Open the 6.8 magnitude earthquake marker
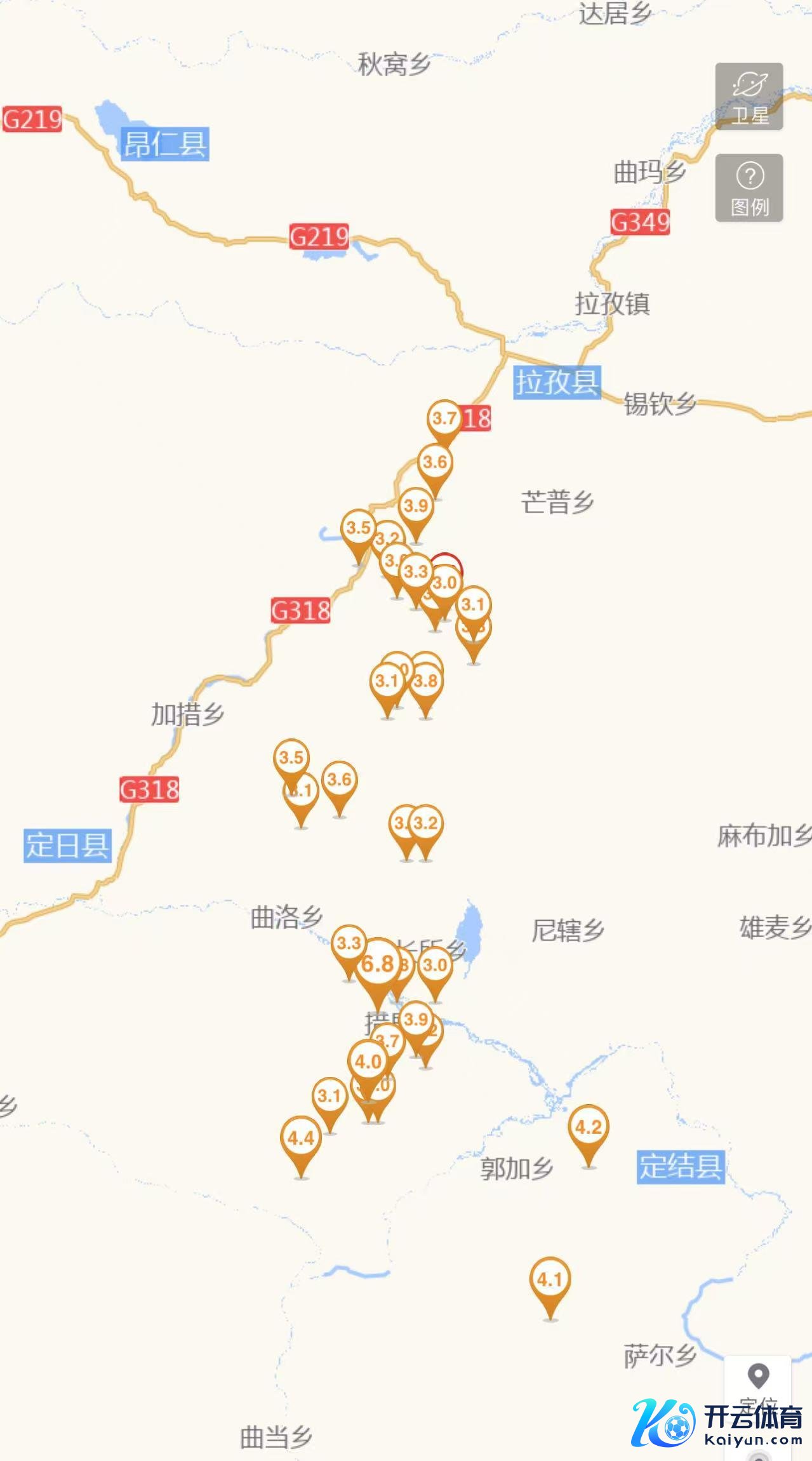Viewport: 812px width, 1461px height. (x=378, y=965)
